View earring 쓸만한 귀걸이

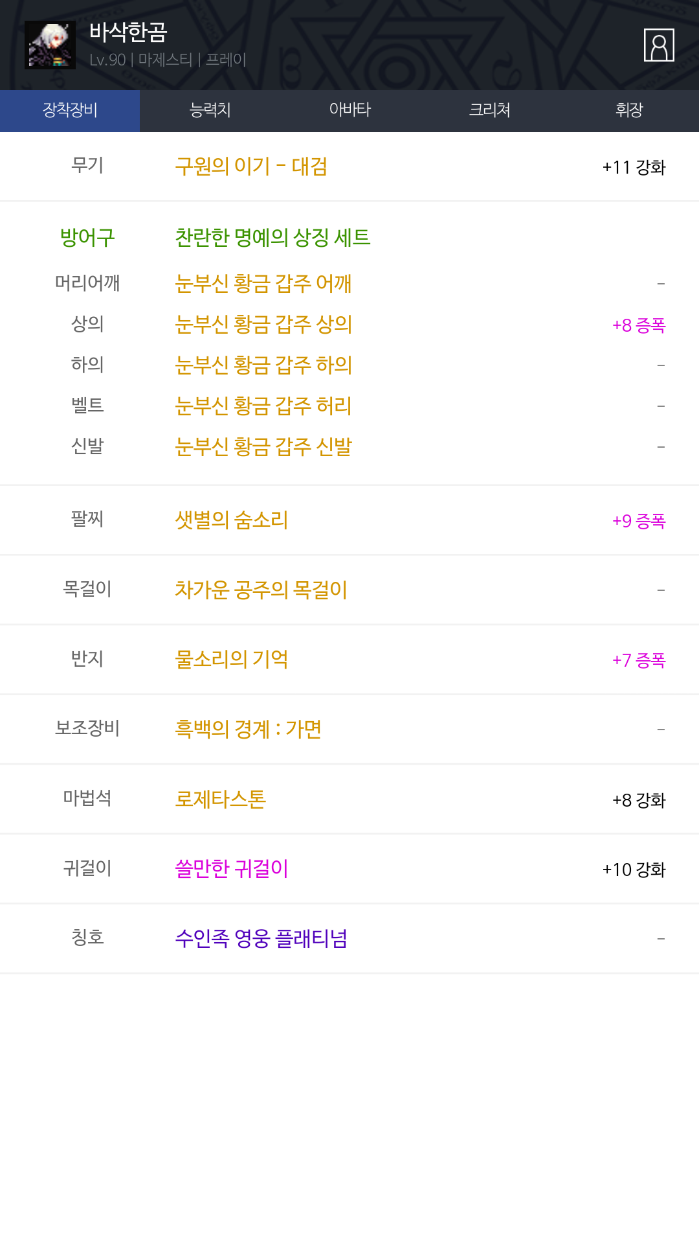(x=231, y=869)
